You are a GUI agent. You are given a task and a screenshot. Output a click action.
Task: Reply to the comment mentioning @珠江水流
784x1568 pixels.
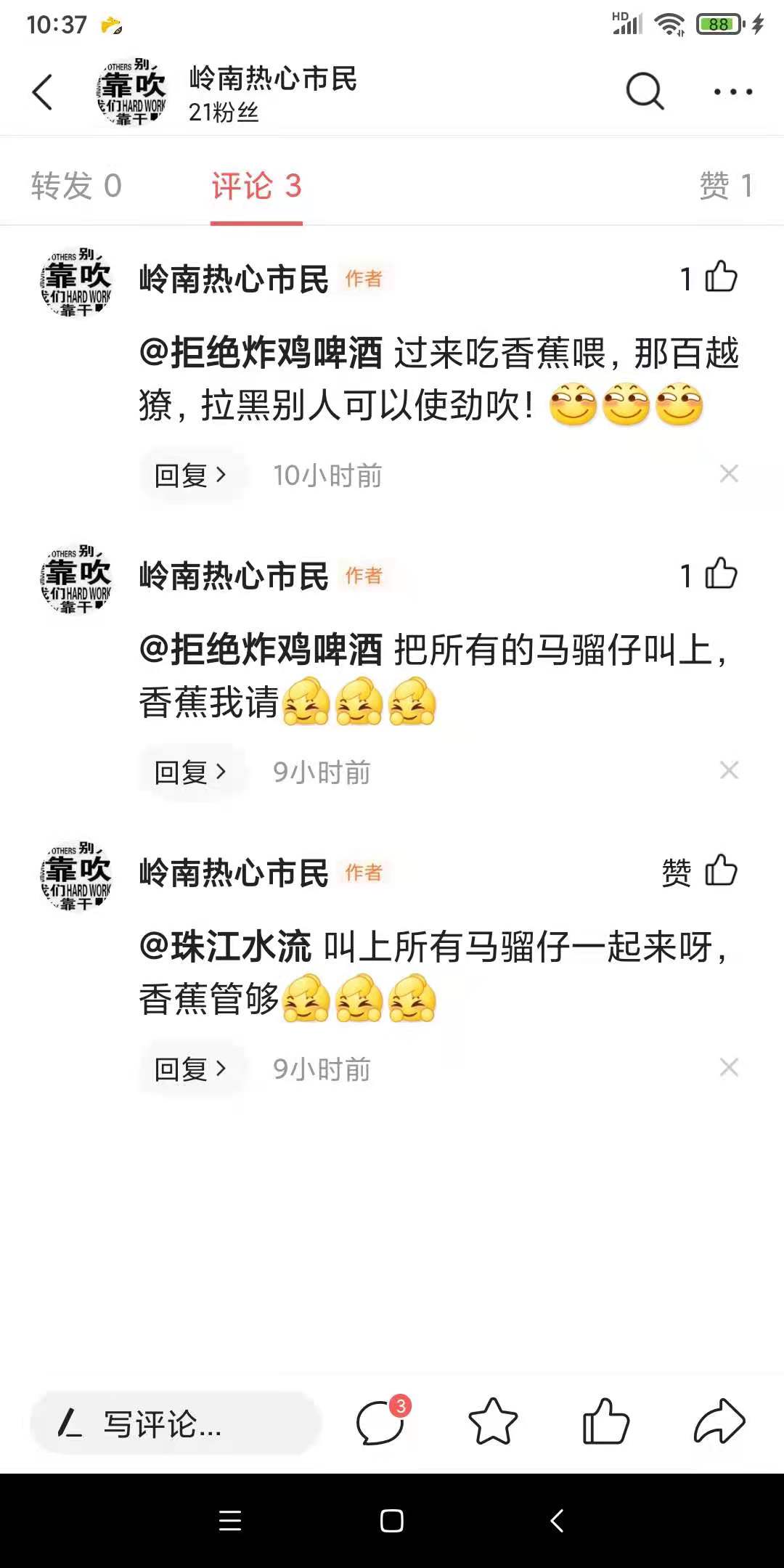190,1069
